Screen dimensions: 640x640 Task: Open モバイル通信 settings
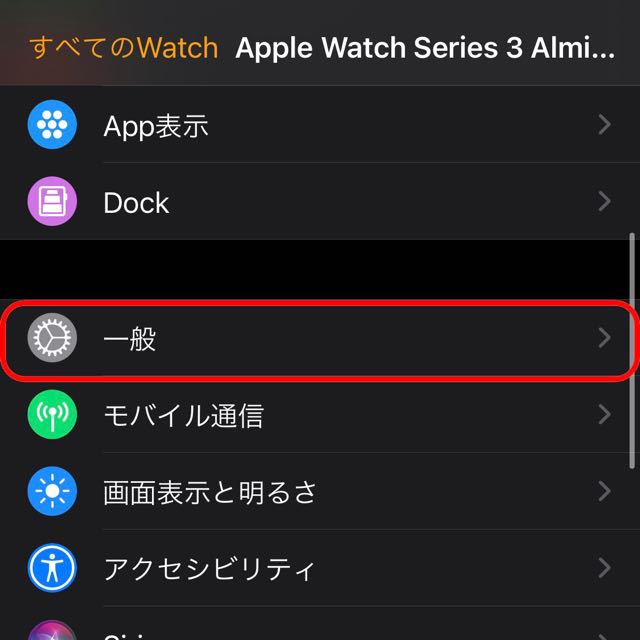pos(320,416)
